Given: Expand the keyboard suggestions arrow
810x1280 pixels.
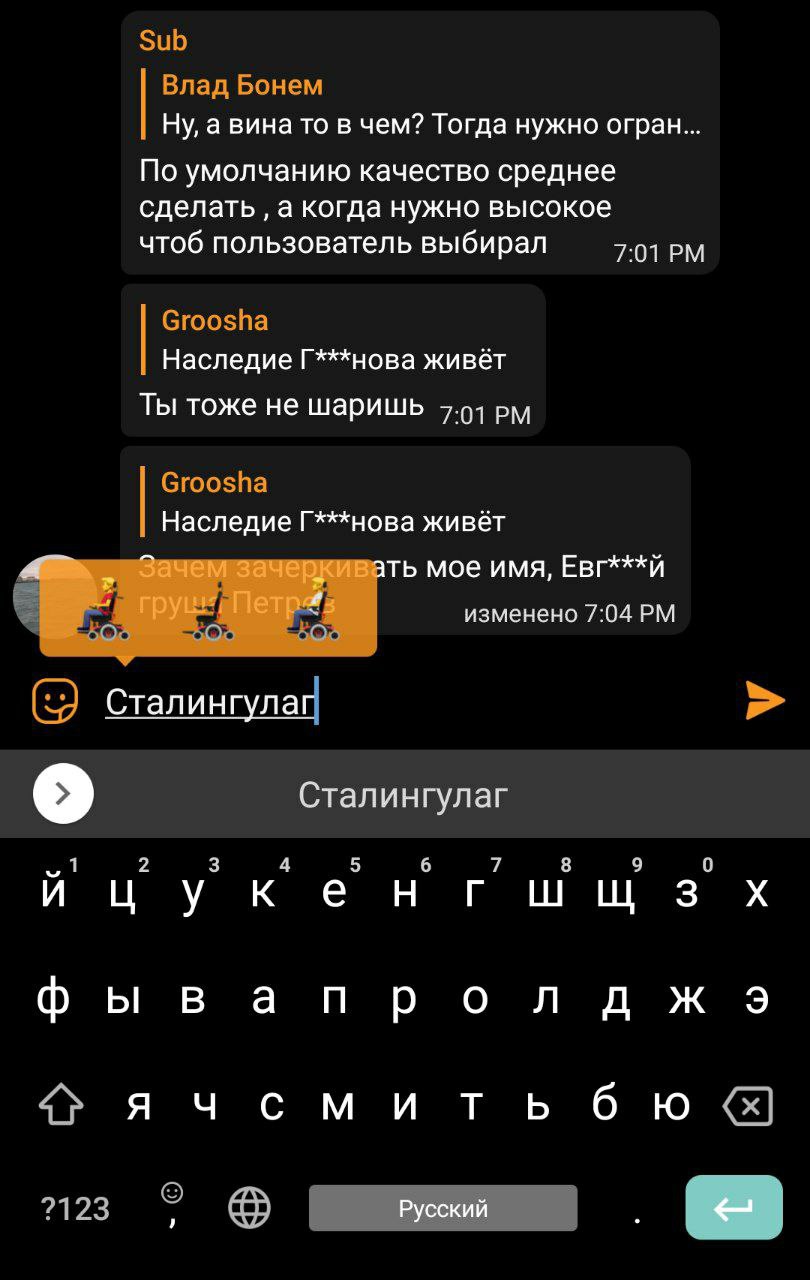Looking at the screenshot, I should (63, 794).
